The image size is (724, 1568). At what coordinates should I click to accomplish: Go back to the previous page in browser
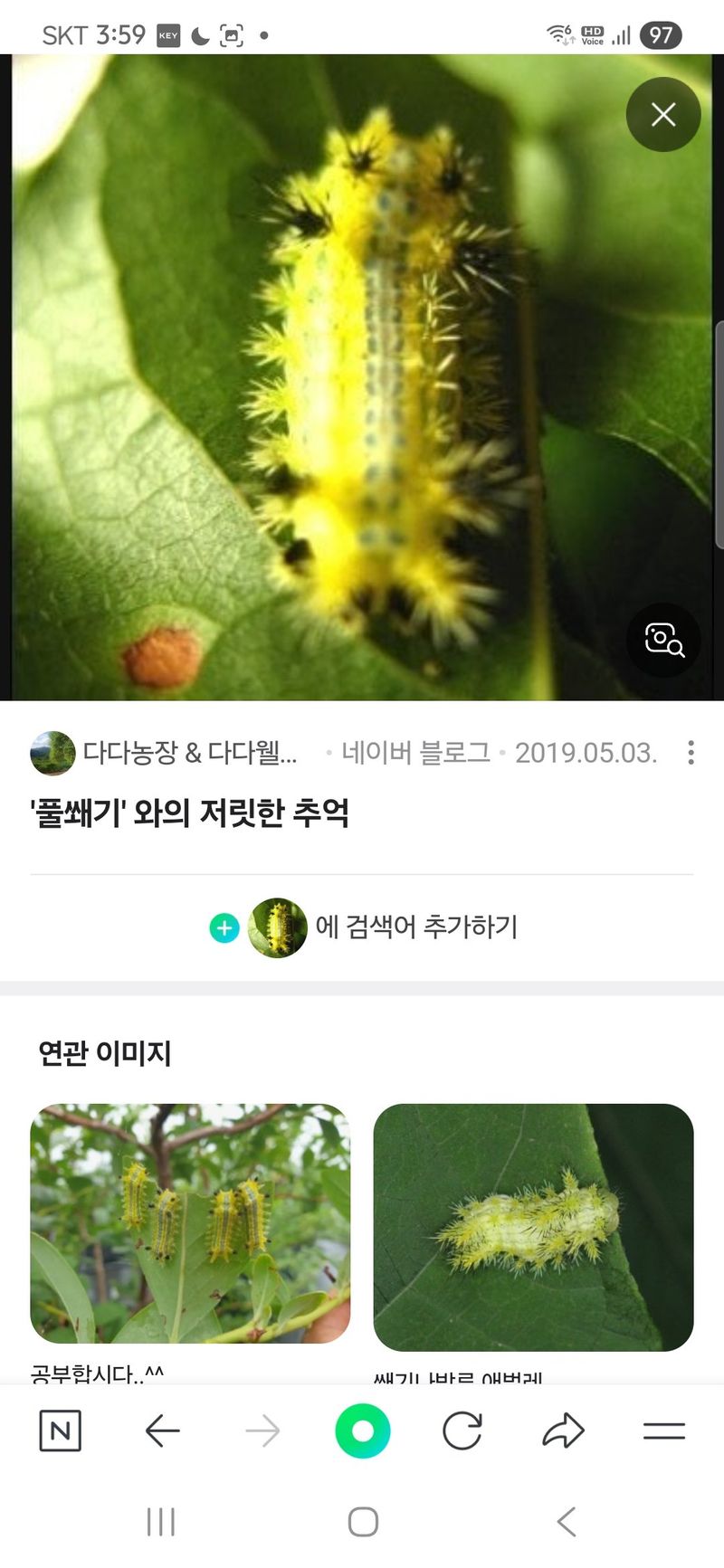163,1430
